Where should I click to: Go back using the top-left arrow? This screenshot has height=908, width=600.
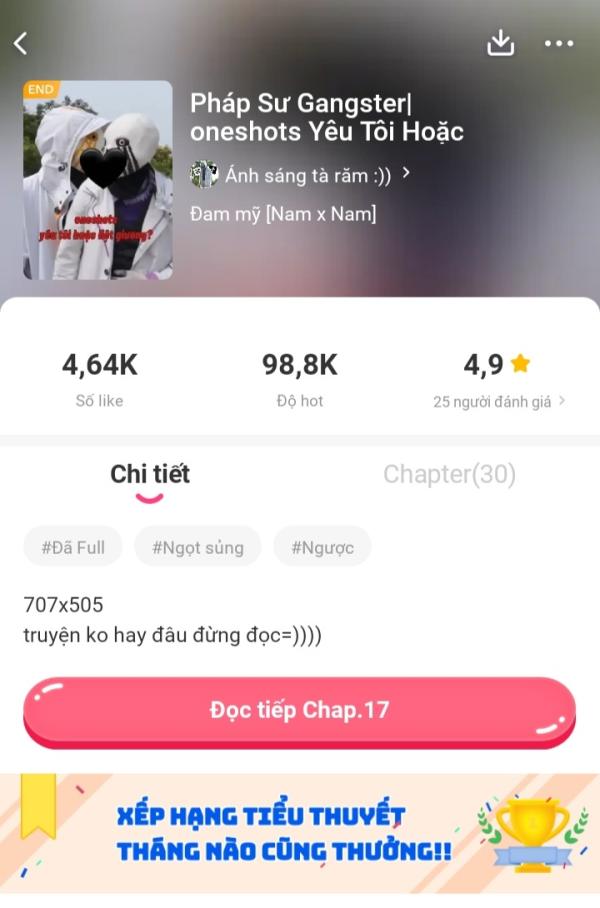coord(21,43)
